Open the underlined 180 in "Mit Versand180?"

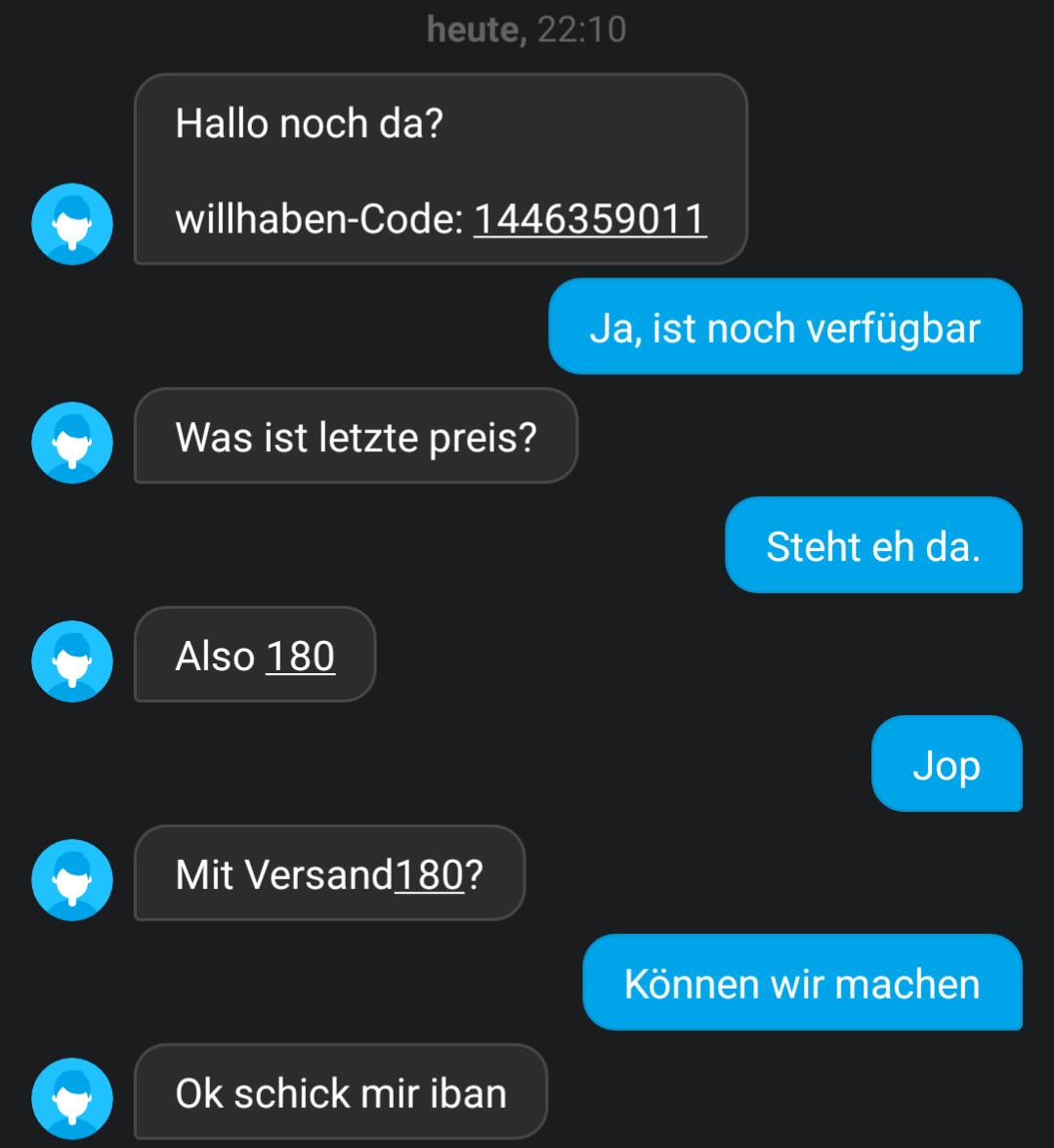click(x=428, y=874)
